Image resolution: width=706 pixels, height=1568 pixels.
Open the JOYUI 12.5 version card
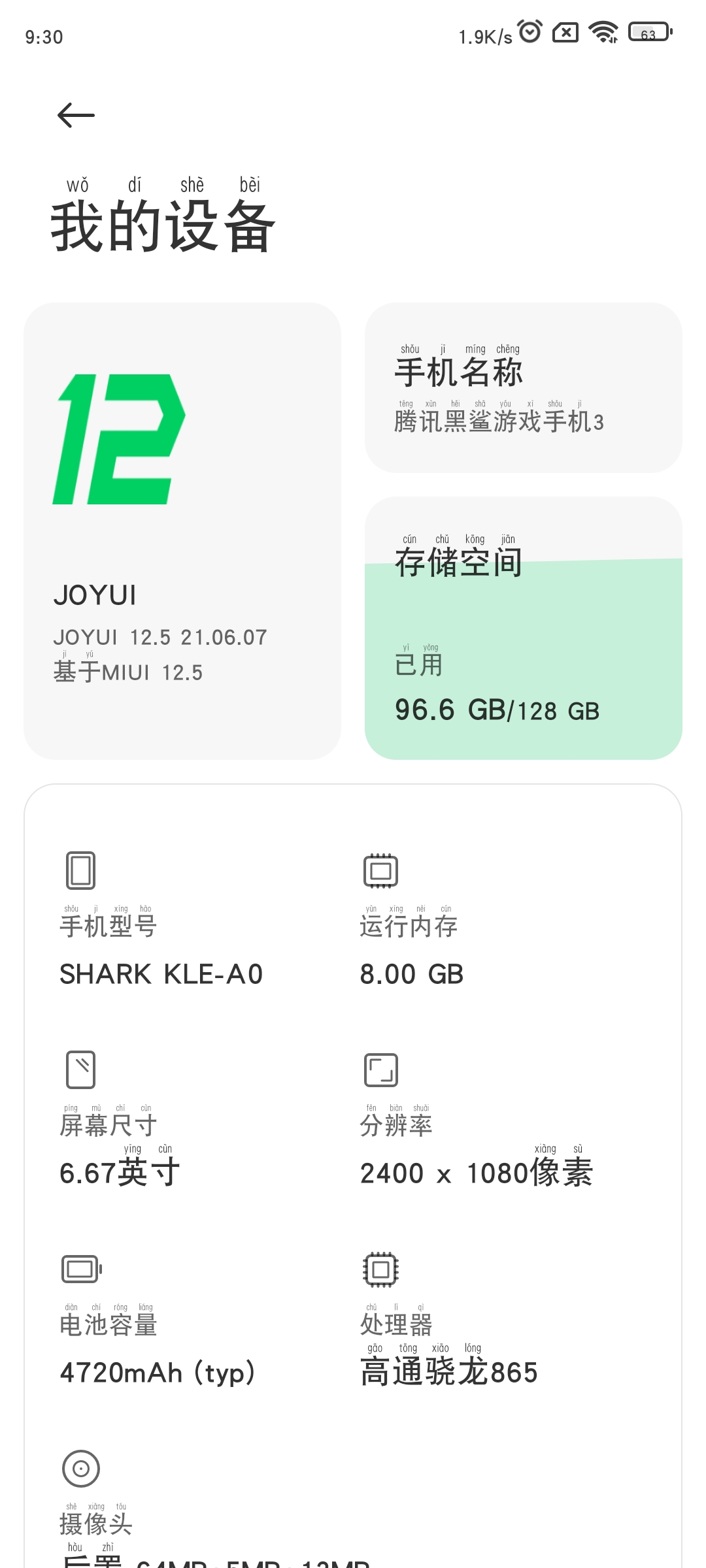click(x=182, y=531)
